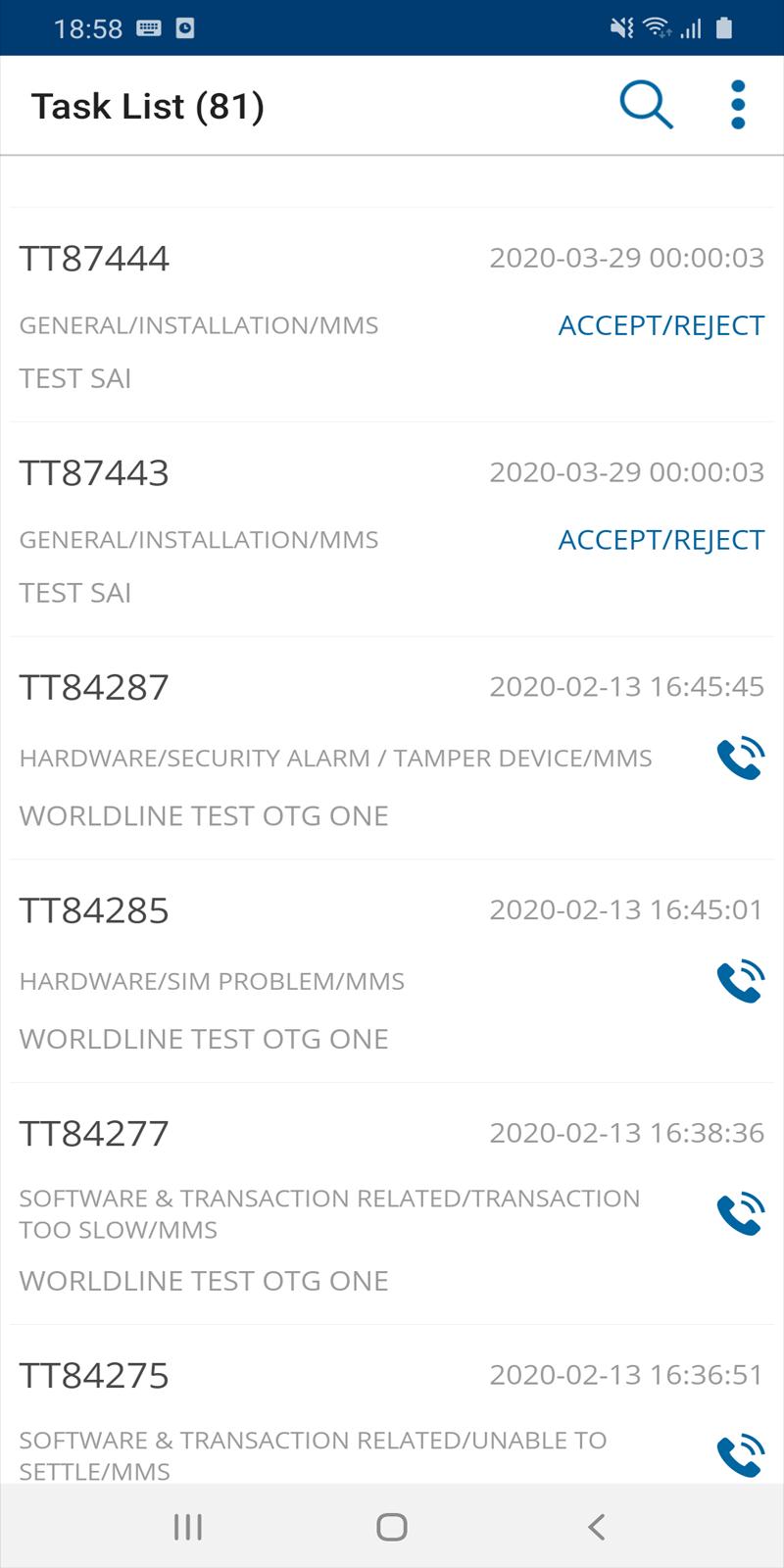The image size is (784, 1568).
Task: Open the TT84285 SIM problem task
Action: (x=392, y=971)
